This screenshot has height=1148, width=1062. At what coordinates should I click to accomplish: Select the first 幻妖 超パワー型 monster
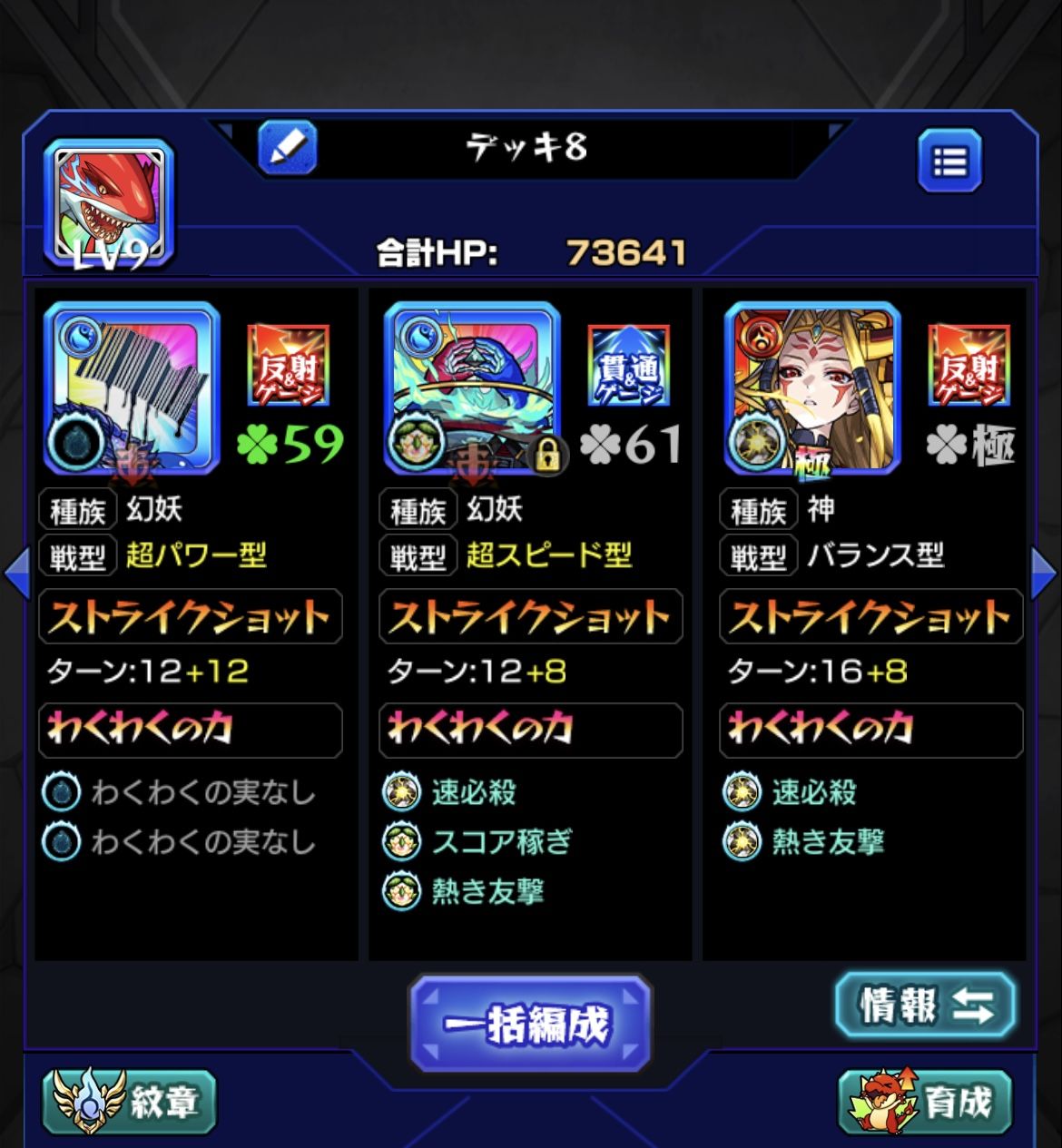(x=133, y=388)
